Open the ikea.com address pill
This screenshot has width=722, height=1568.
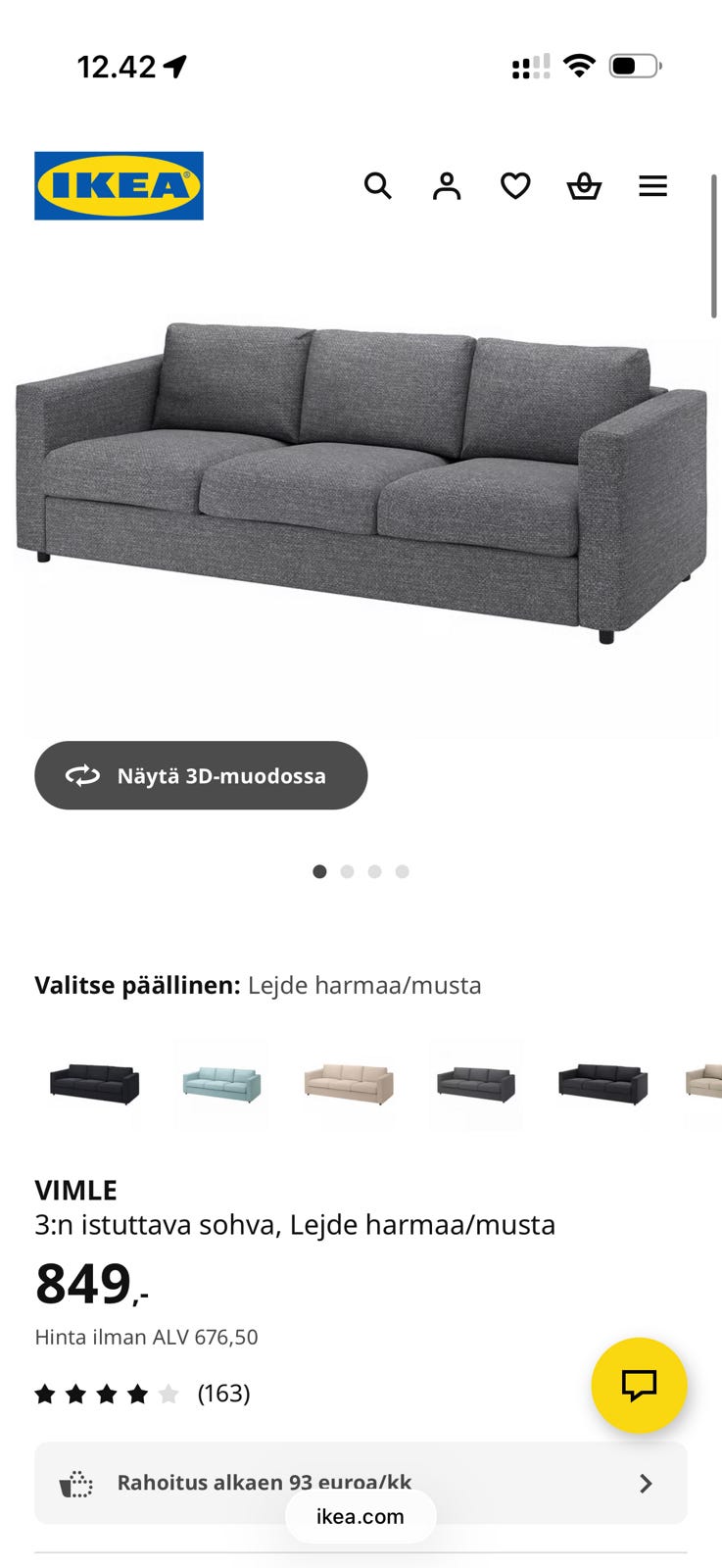[361, 1516]
